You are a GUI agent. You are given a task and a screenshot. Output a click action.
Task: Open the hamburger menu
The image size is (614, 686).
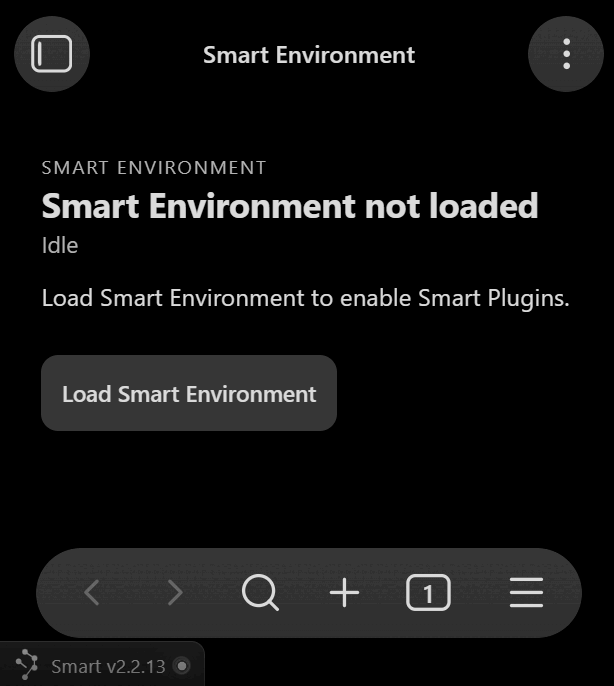(x=526, y=593)
